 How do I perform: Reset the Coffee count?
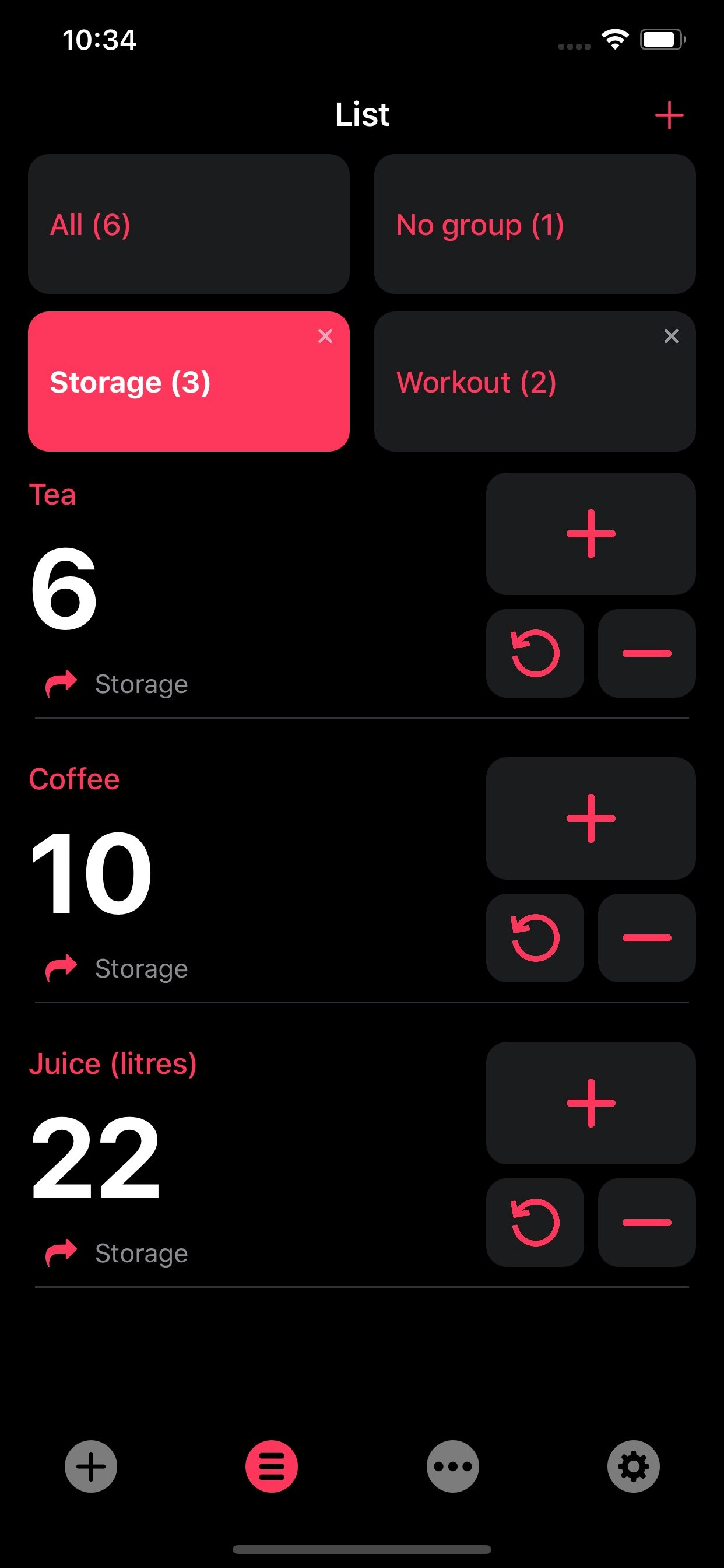pos(535,937)
